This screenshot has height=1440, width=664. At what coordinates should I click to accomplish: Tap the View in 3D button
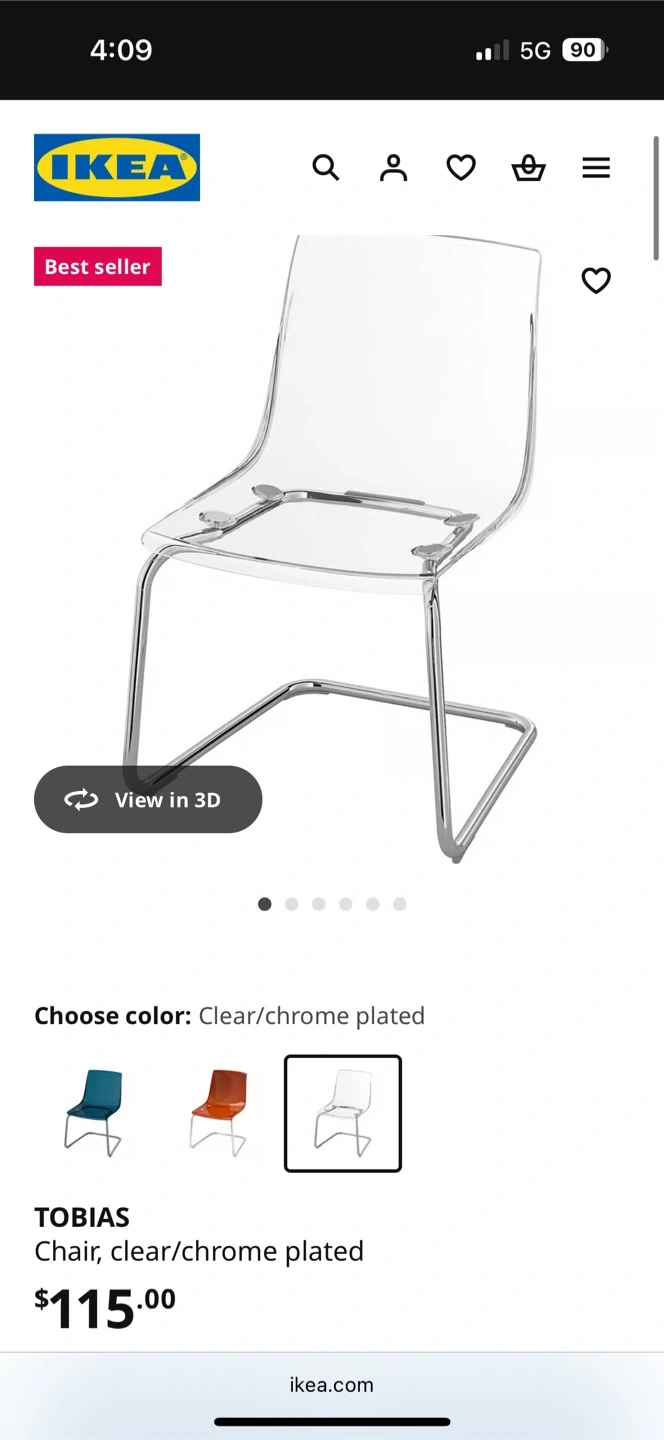click(148, 799)
